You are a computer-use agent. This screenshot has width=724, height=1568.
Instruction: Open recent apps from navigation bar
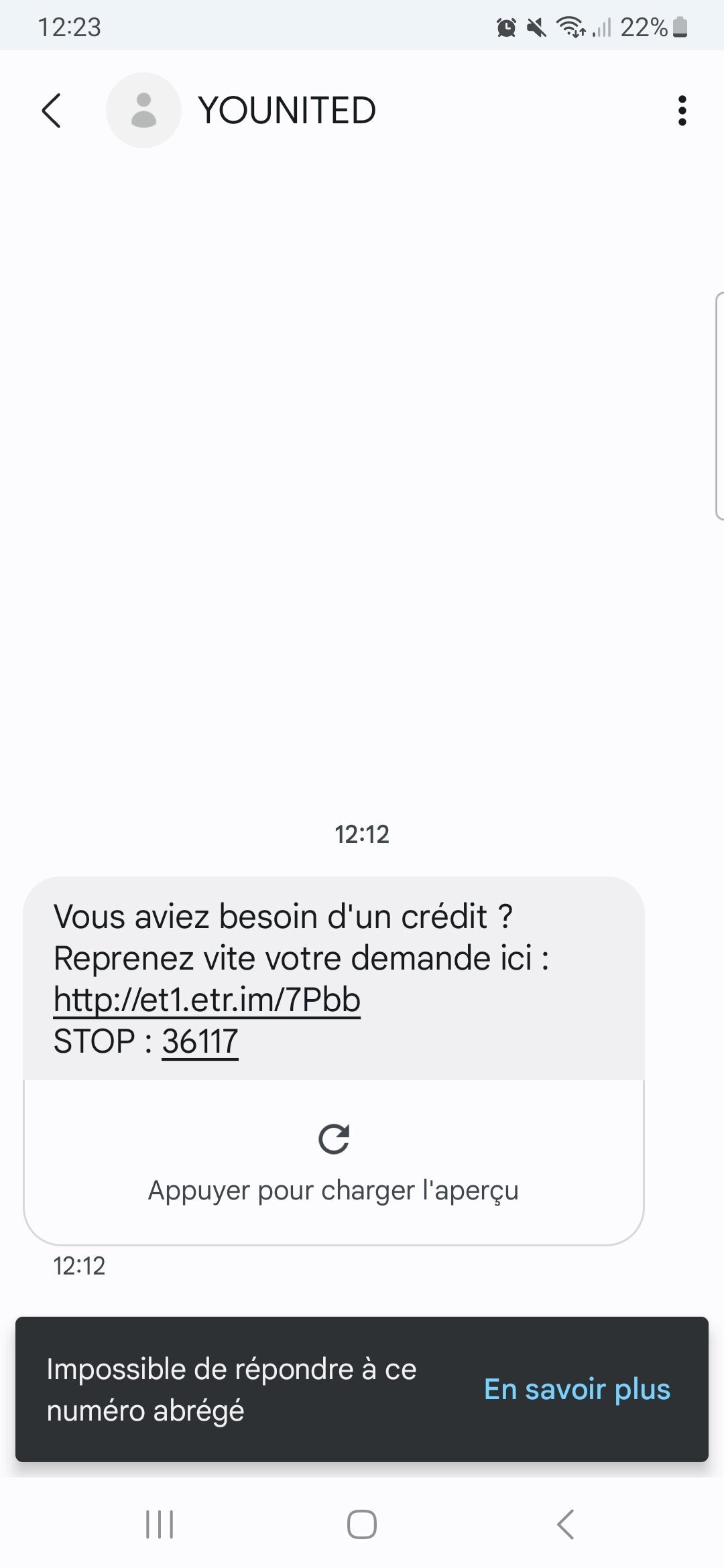click(x=160, y=1525)
